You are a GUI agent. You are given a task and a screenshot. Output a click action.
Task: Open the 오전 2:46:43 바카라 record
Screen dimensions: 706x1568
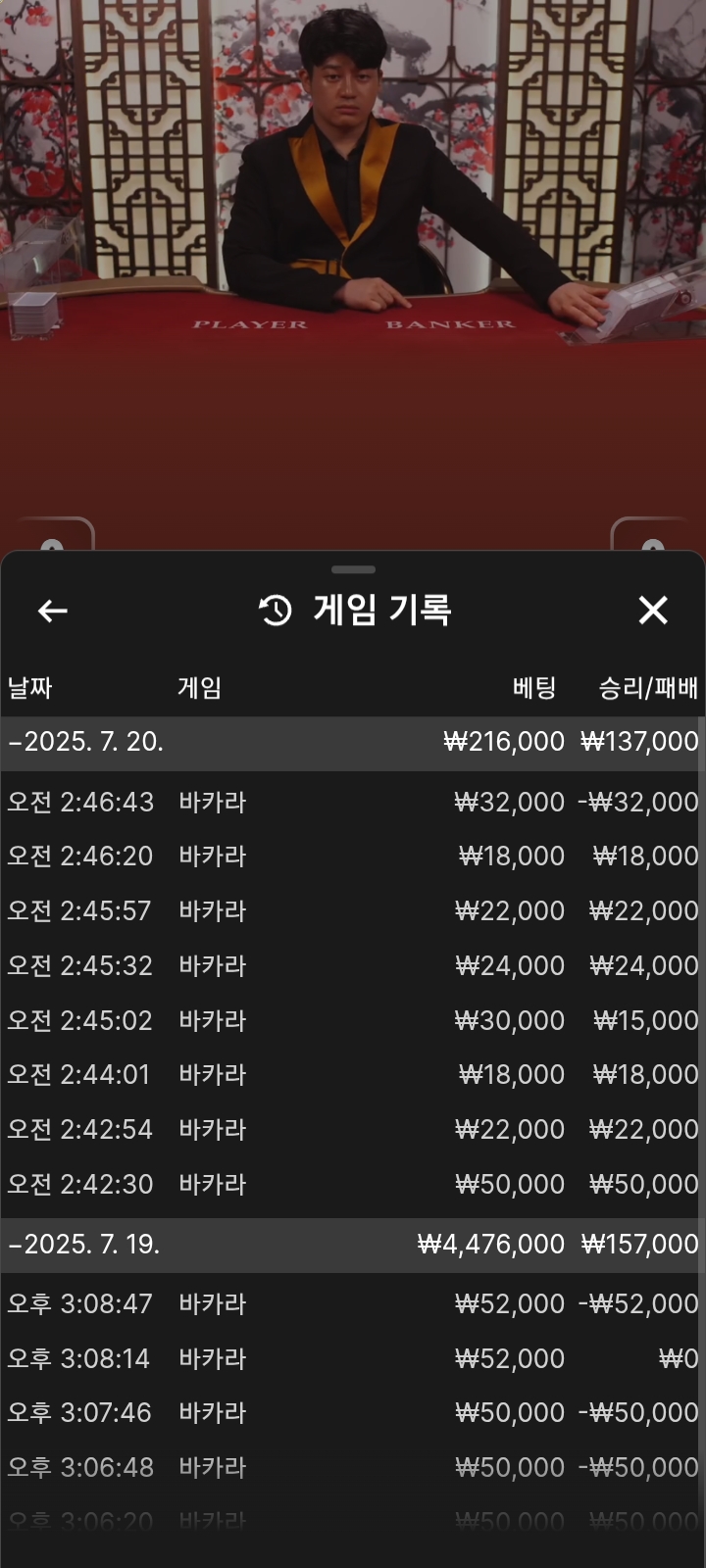click(353, 803)
